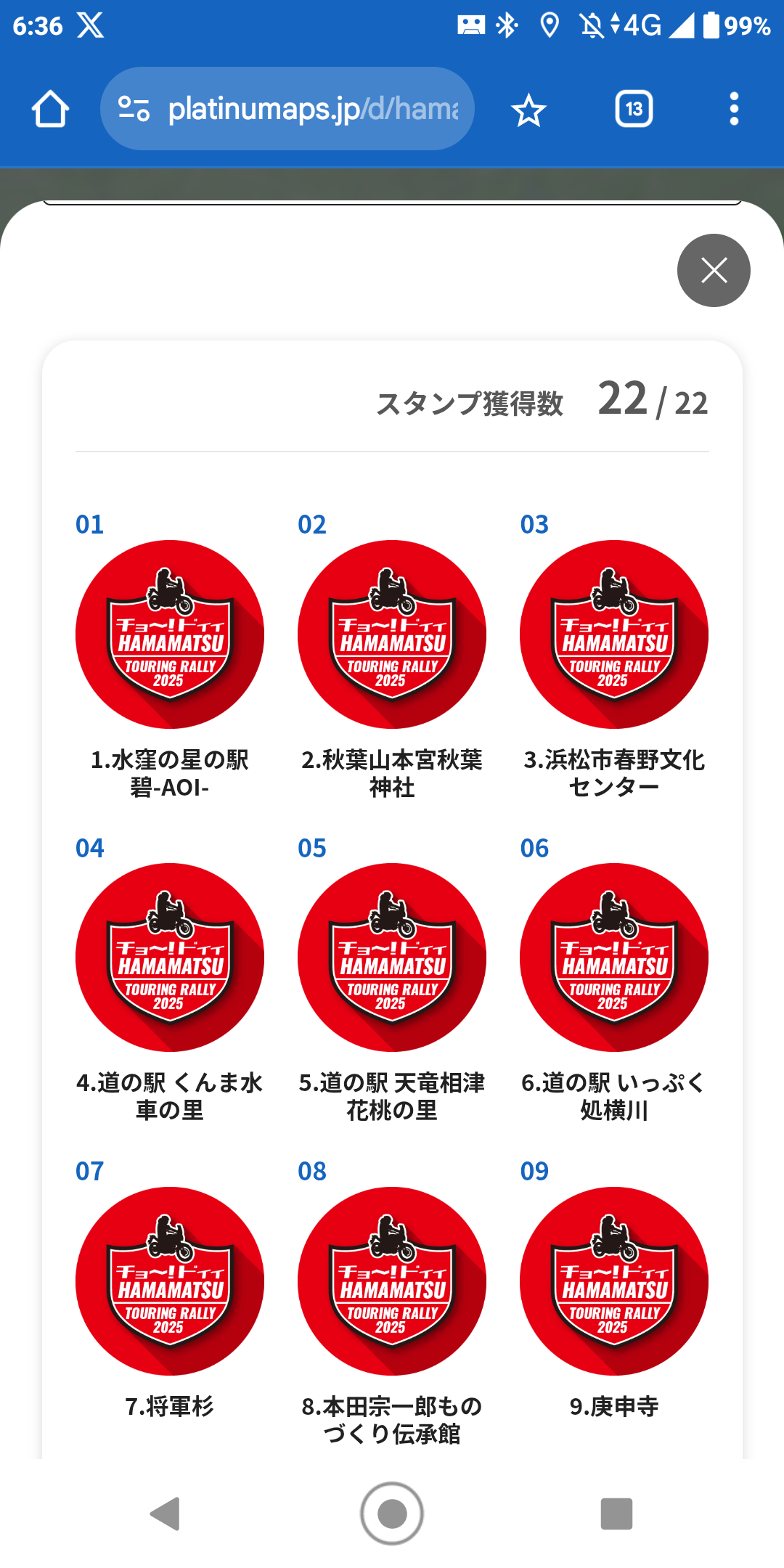Viewport: 784px width, 1568px height.
Task: Open the browser home page
Action: pos(50,110)
